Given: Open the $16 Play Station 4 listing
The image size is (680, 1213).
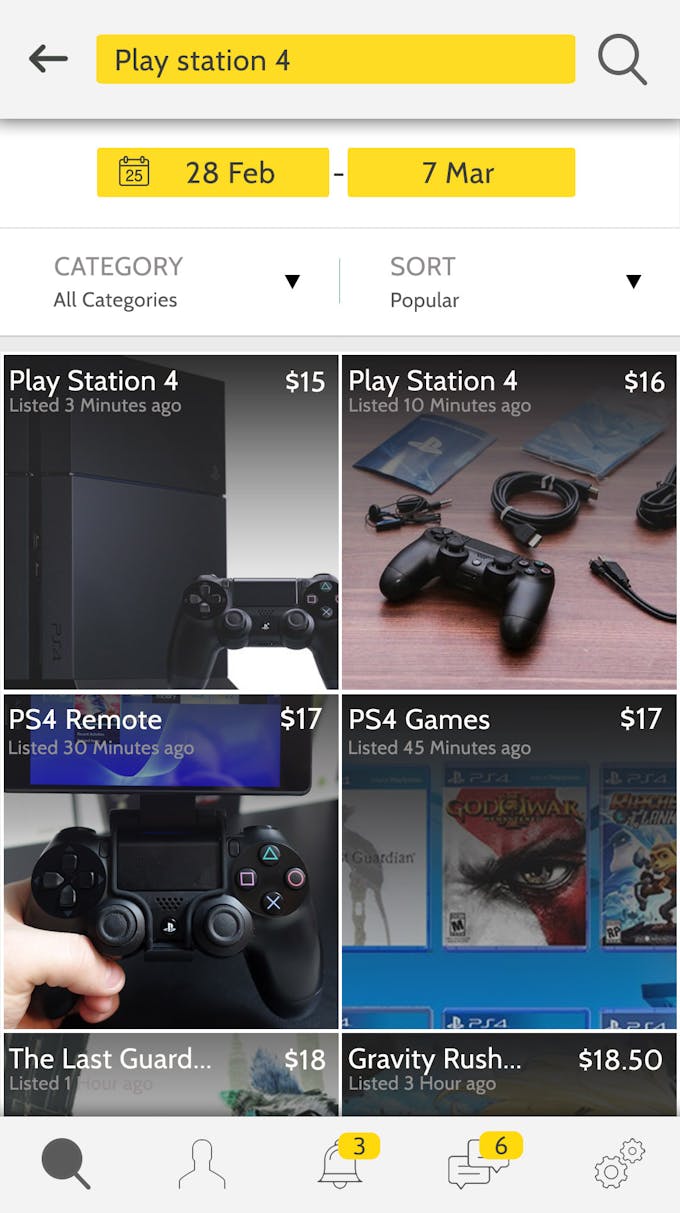Looking at the screenshot, I should [x=509, y=522].
